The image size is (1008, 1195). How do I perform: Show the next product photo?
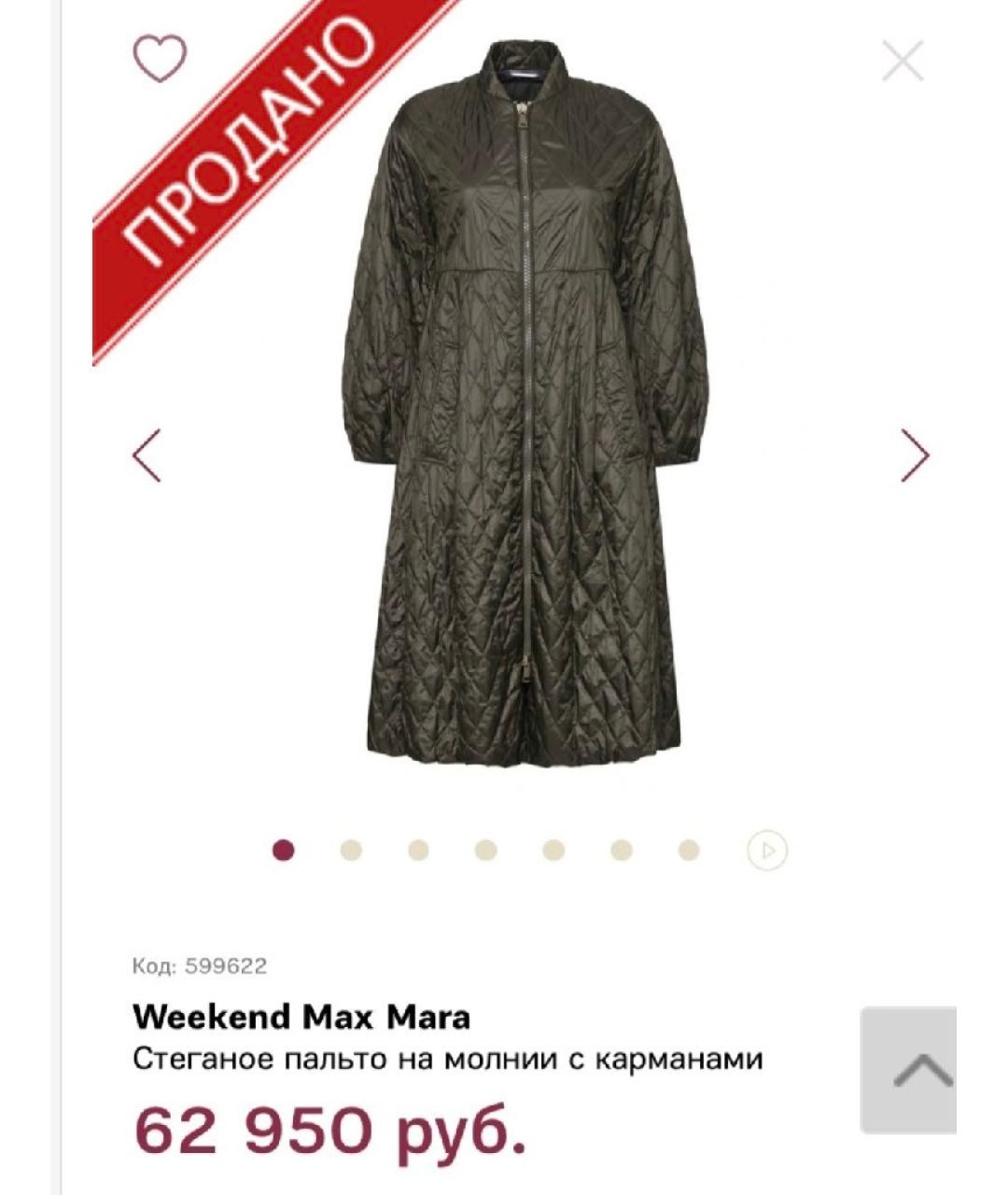(x=915, y=456)
